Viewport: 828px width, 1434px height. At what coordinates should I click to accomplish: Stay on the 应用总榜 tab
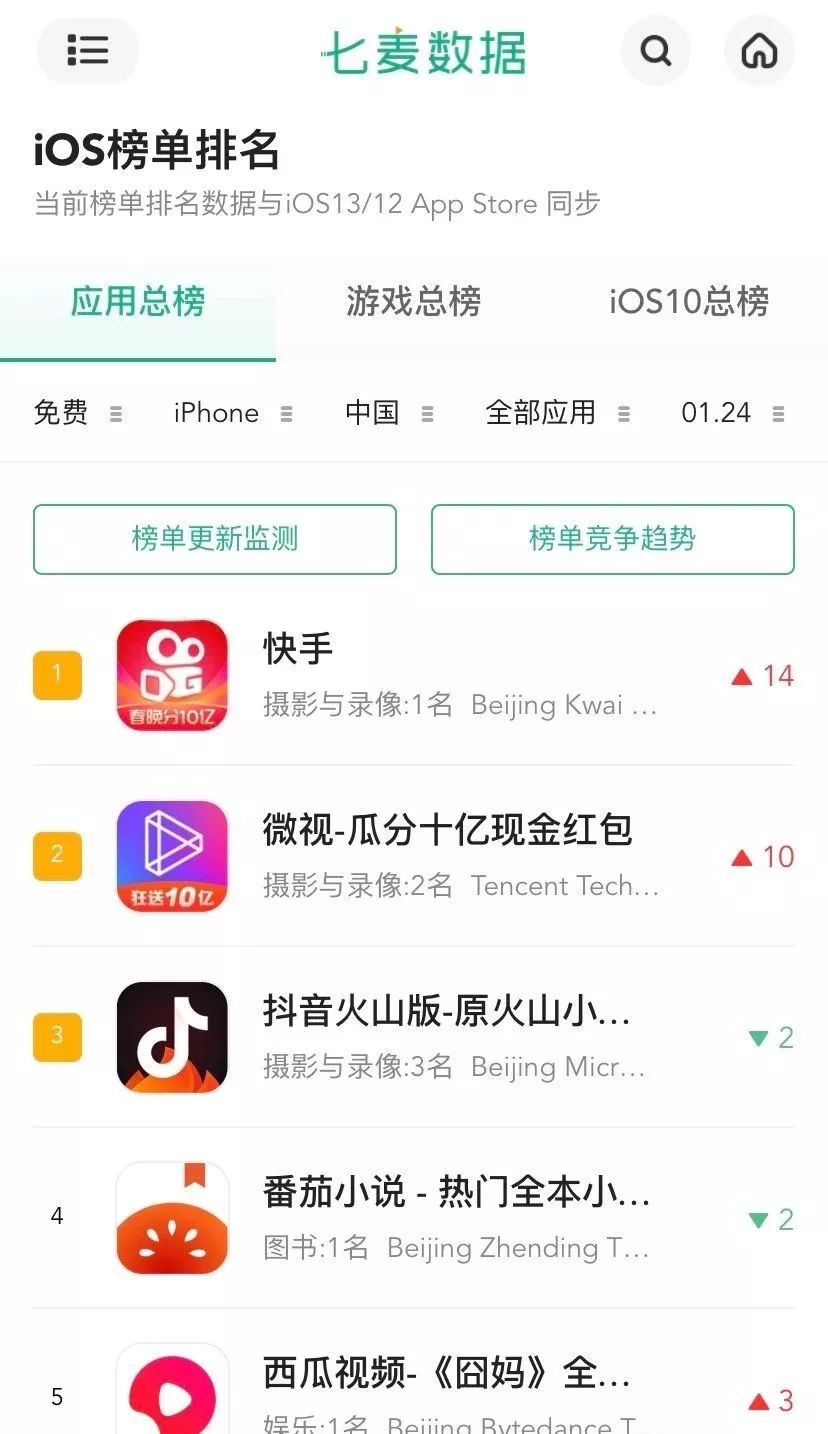(137, 303)
